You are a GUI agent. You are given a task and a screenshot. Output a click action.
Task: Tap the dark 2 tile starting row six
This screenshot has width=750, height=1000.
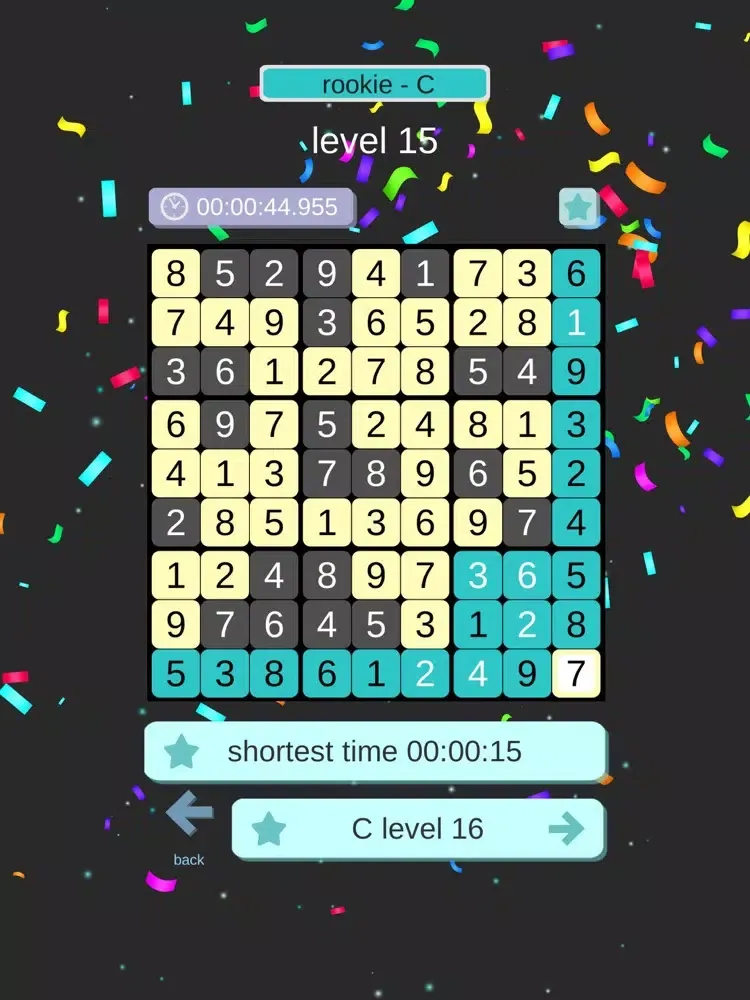(175, 523)
